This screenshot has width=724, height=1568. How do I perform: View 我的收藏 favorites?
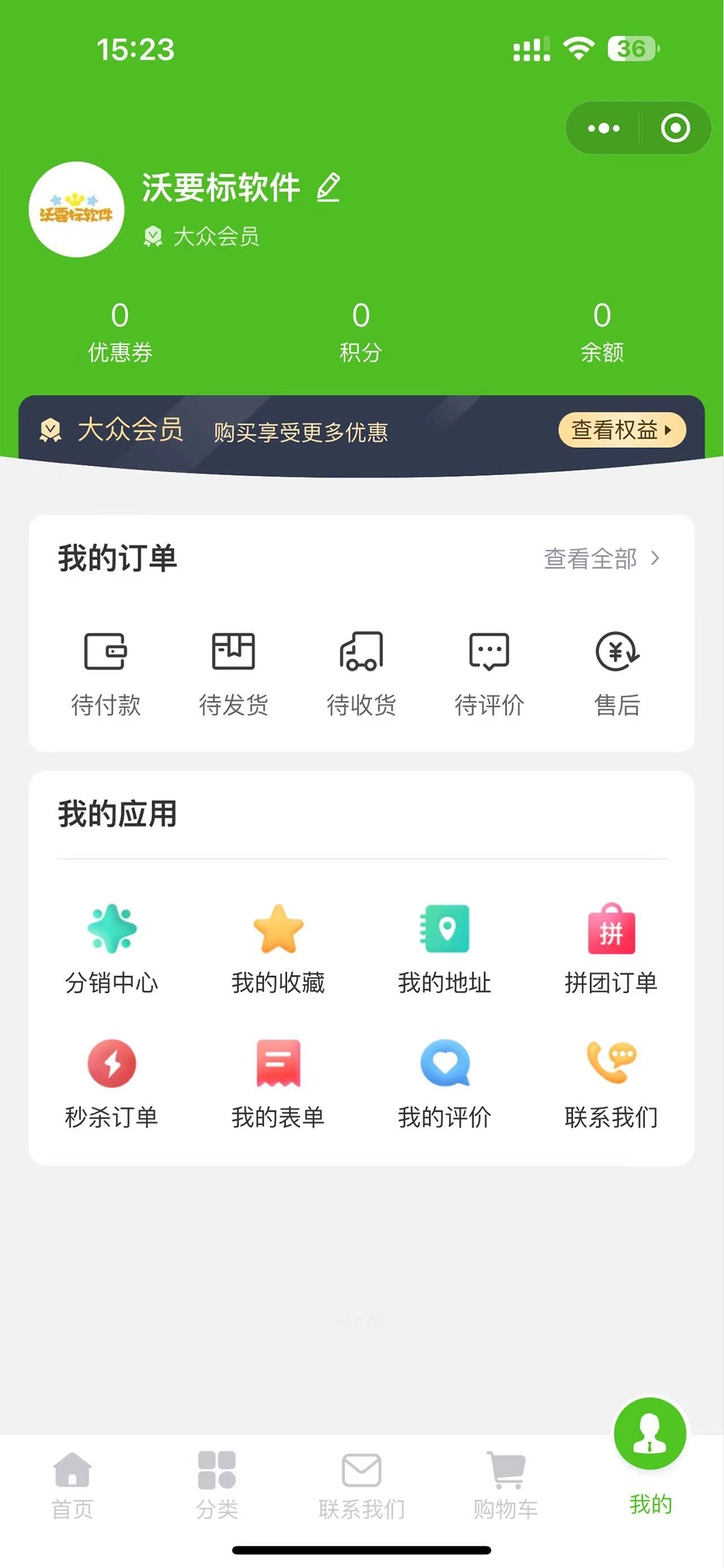(278, 949)
